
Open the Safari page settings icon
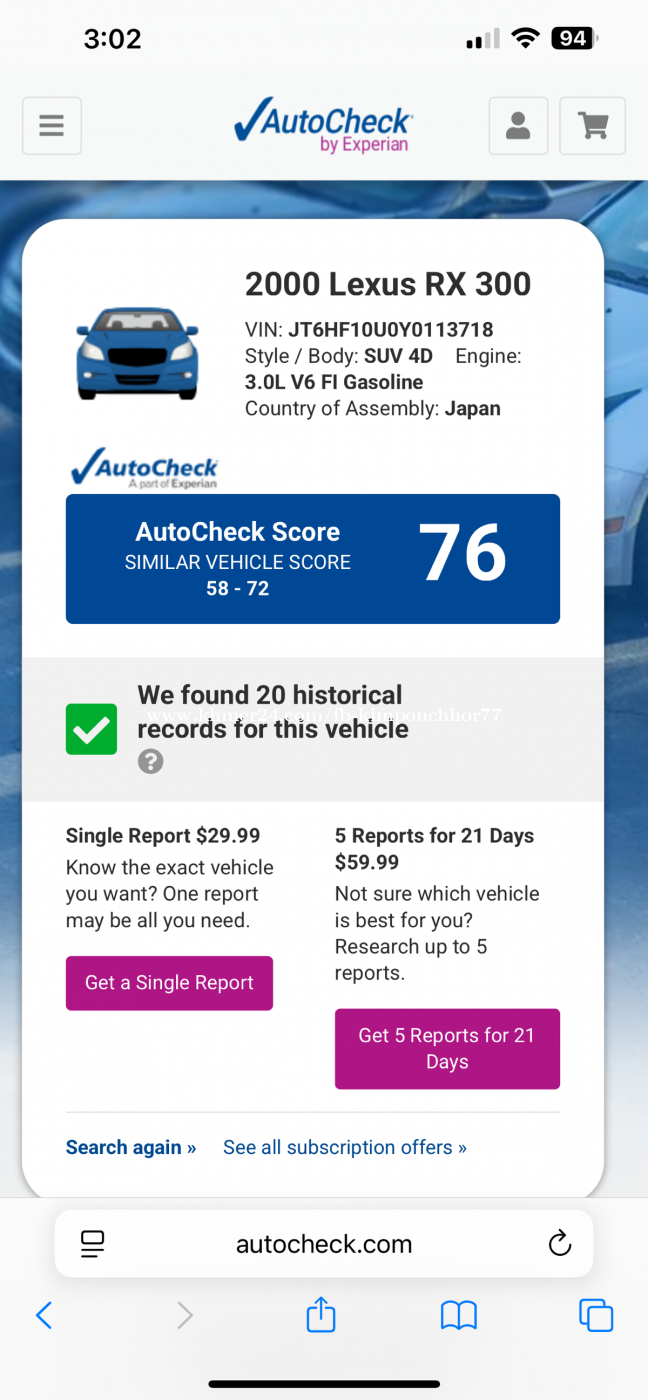tap(93, 1244)
